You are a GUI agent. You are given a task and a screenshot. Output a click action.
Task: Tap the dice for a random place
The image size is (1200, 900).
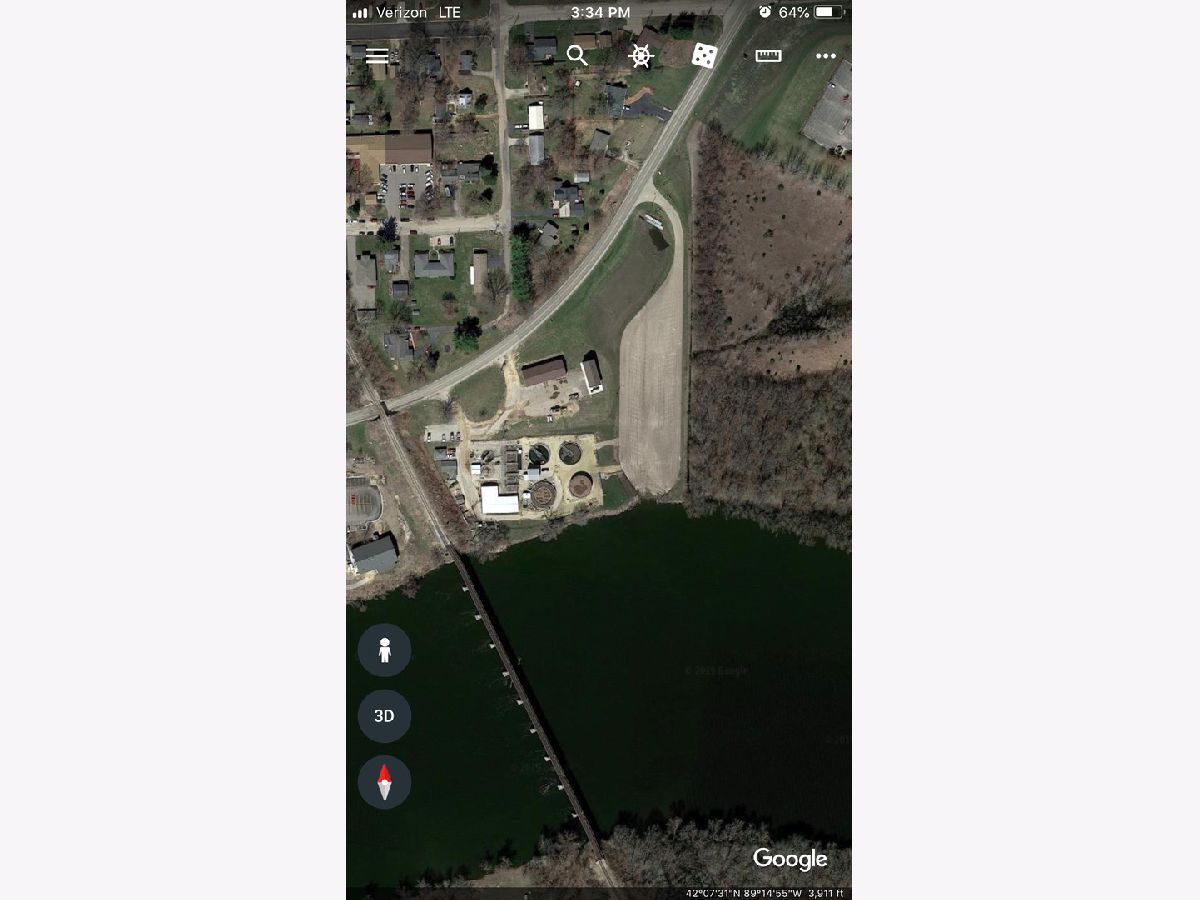click(x=704, y=56)
